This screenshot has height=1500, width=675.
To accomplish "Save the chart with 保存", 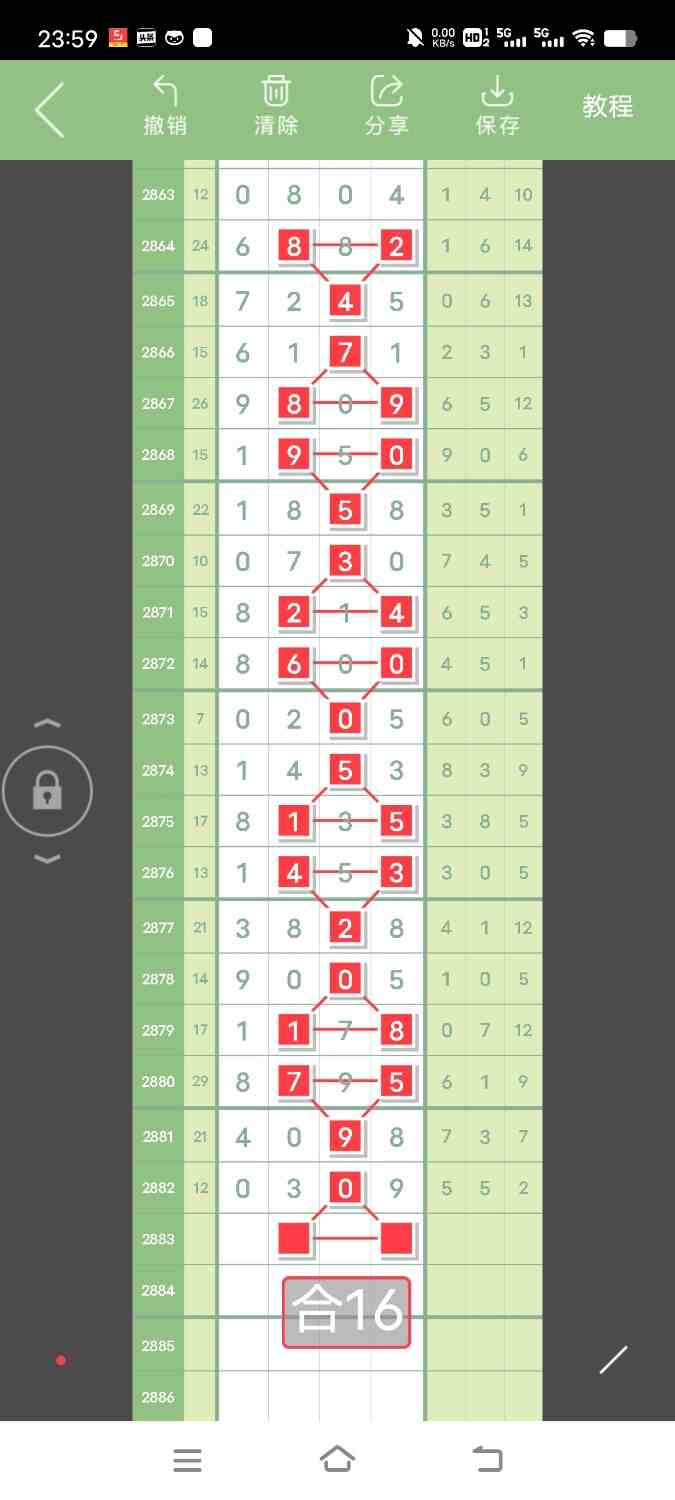I will [x=497, y=107].
